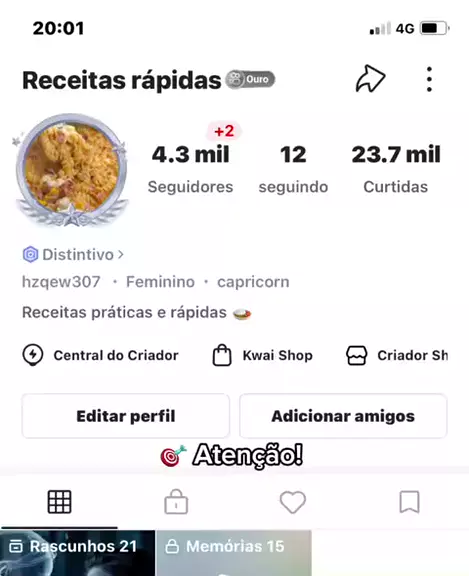Tap Editar perfil button
Image resolution: width=469 pixels, height=576 pixels.
pos(126,416)
